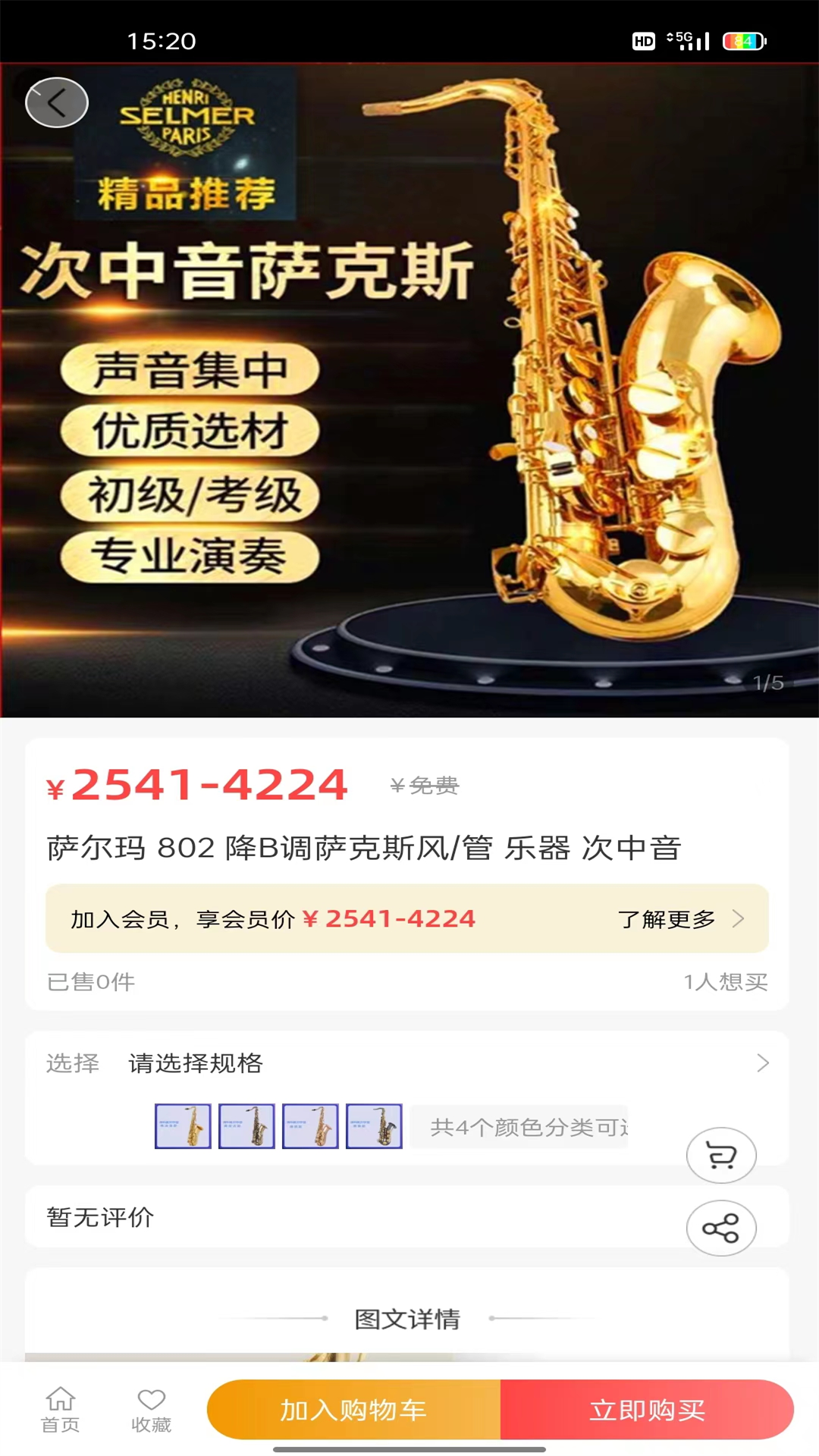Screen dimensions: 819x1456
Task: Open the floating shopping cart icon
Action: click(721, 1155)
